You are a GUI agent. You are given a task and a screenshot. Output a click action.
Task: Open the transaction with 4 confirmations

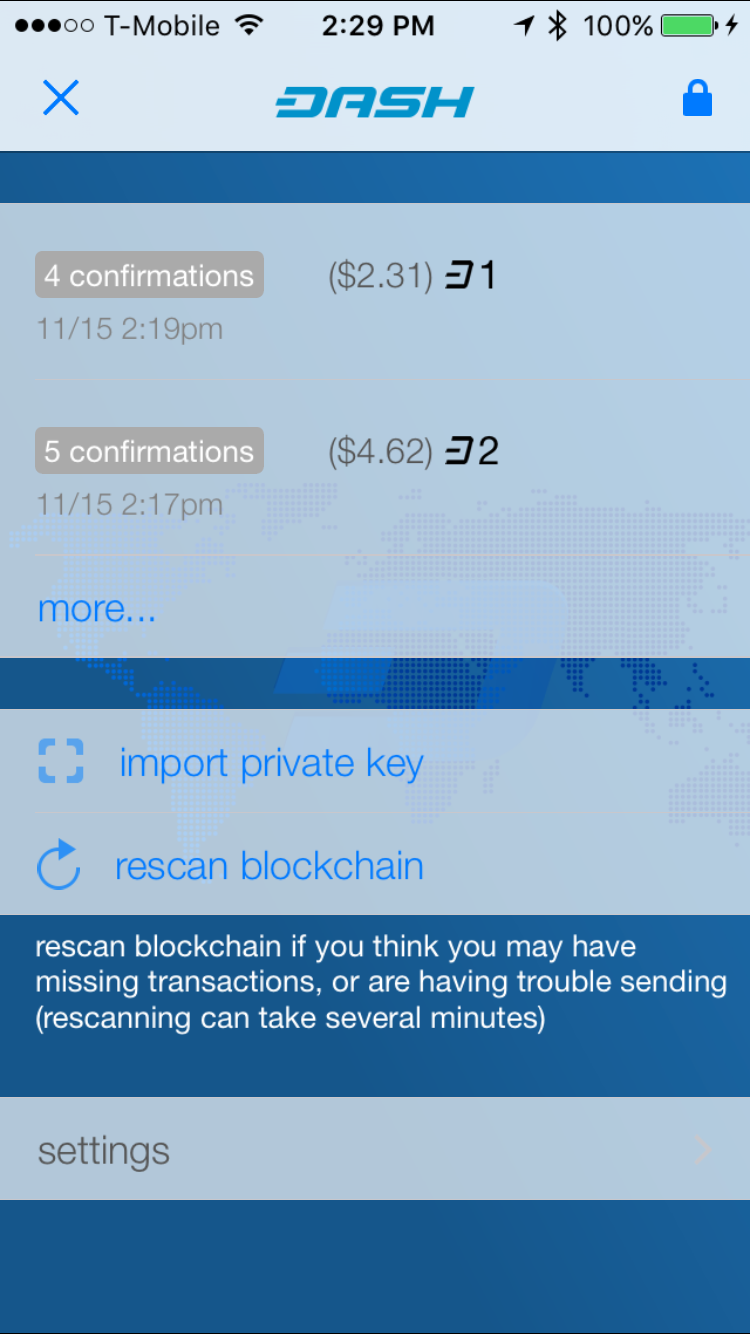[375, 291]
